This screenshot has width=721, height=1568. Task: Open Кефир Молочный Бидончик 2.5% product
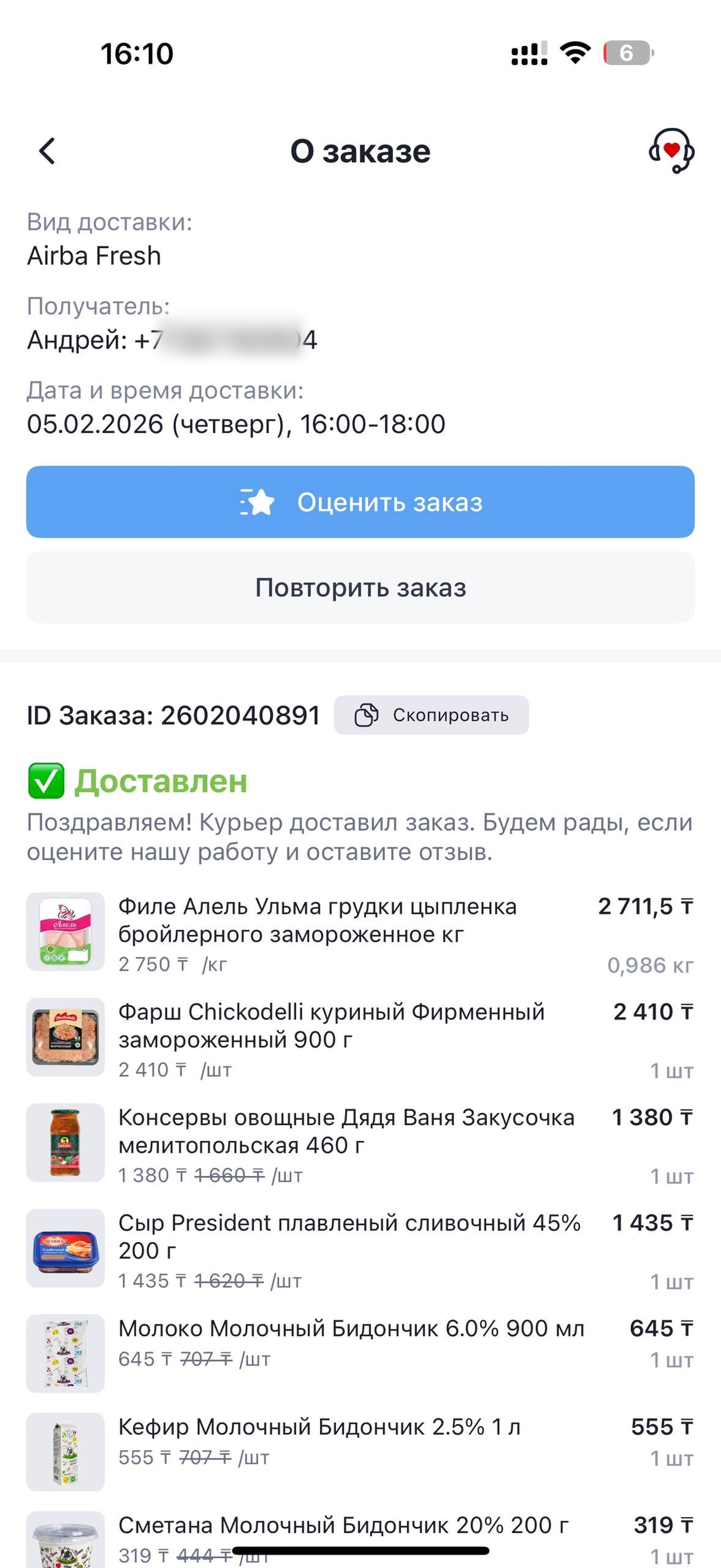coord(319,1427)
